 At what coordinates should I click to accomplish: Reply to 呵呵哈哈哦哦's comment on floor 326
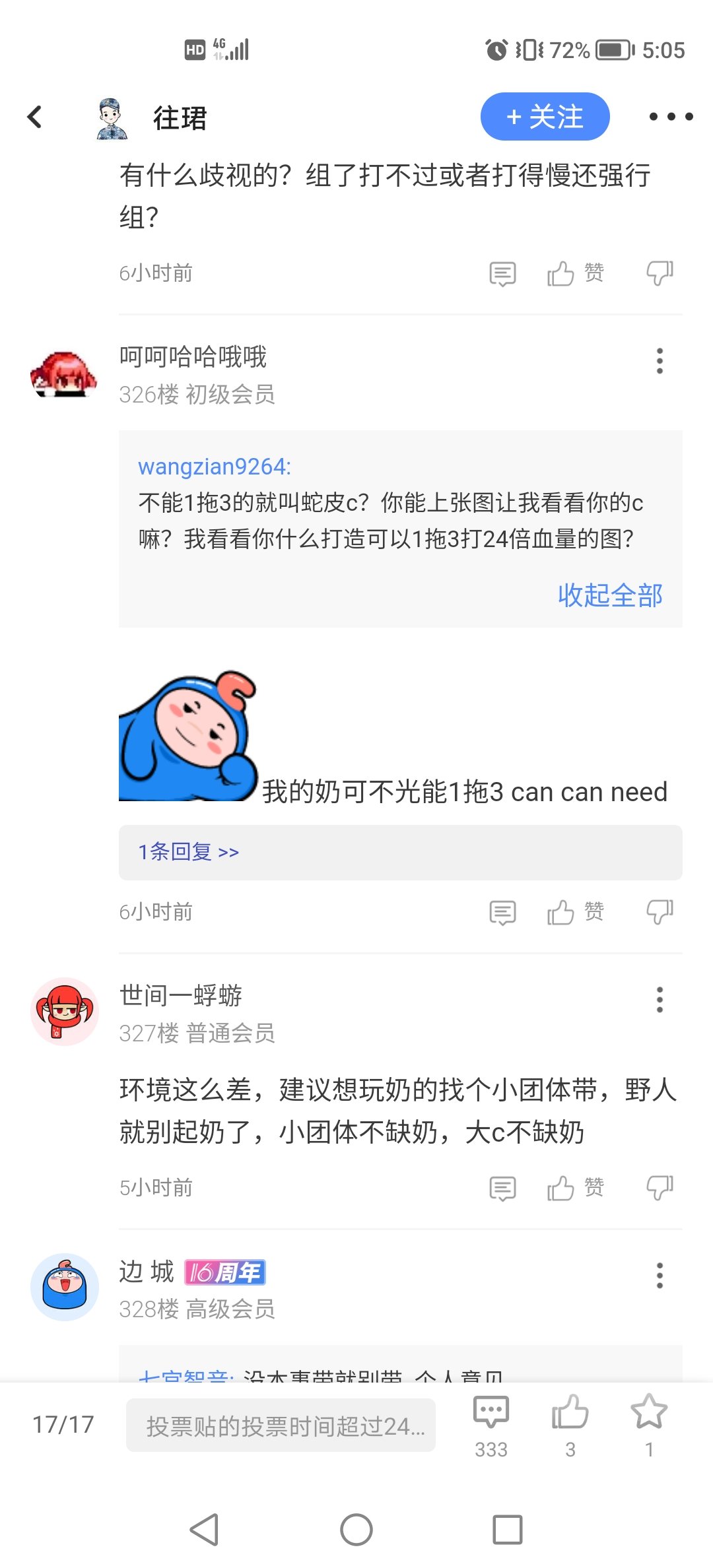502,913
